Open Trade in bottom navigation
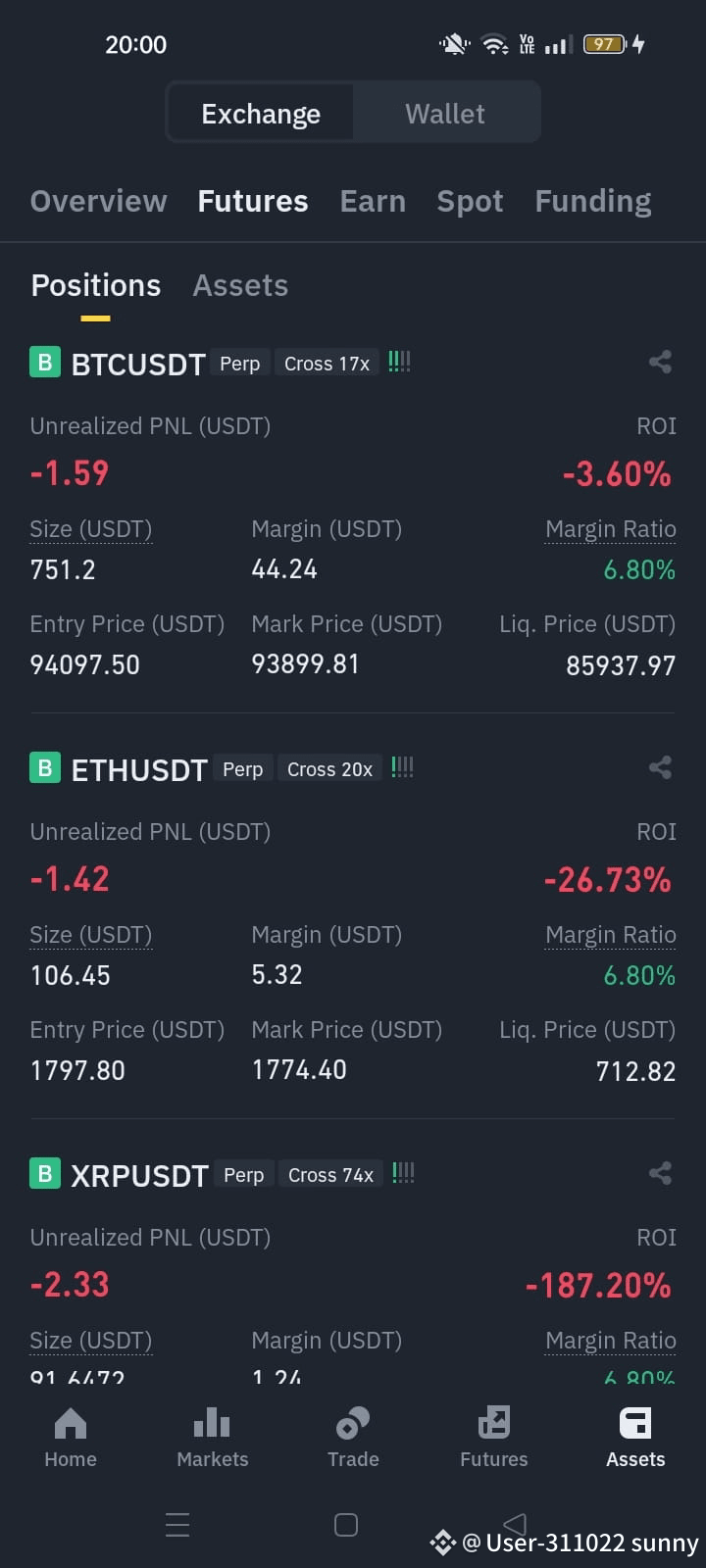 coord(353,1437)
